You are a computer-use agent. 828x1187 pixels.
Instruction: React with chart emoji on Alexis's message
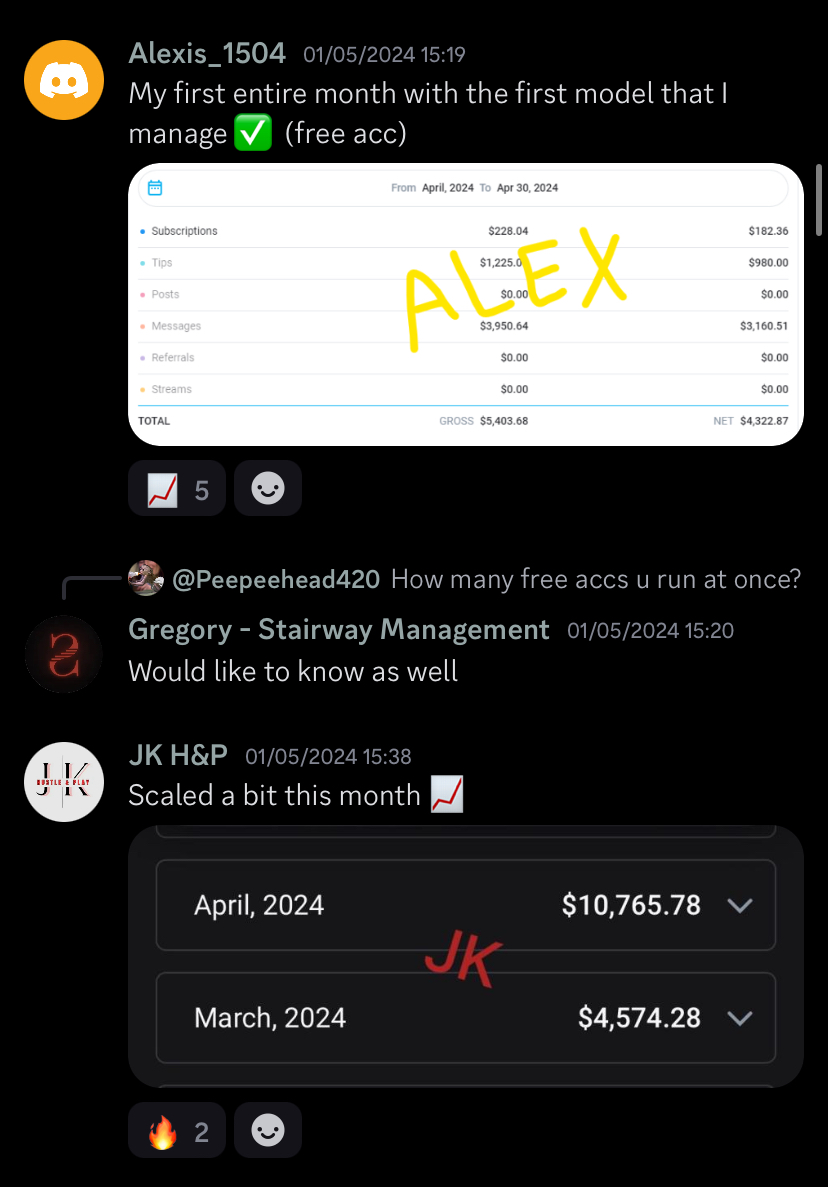click(177, 489)
